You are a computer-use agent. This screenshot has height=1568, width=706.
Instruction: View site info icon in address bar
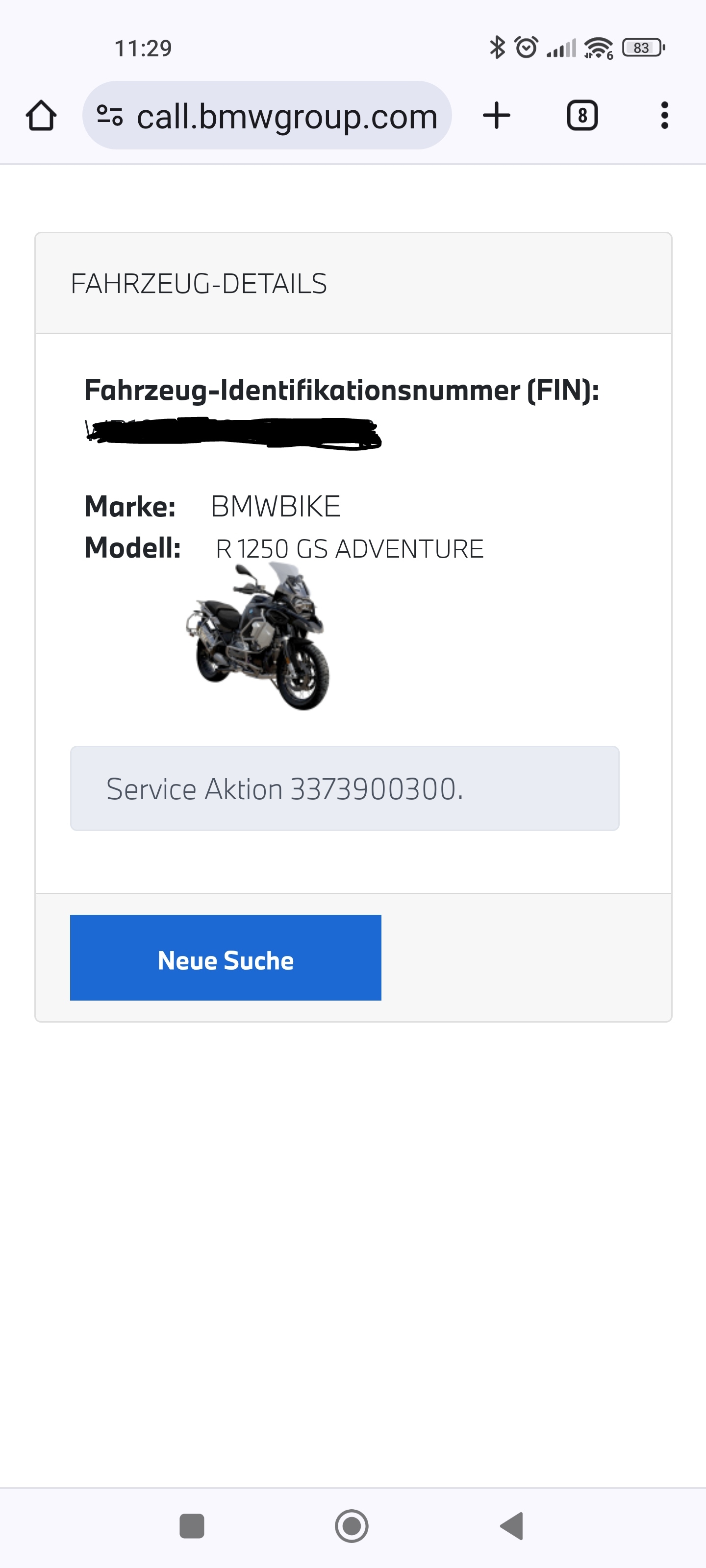pos(110,116)
